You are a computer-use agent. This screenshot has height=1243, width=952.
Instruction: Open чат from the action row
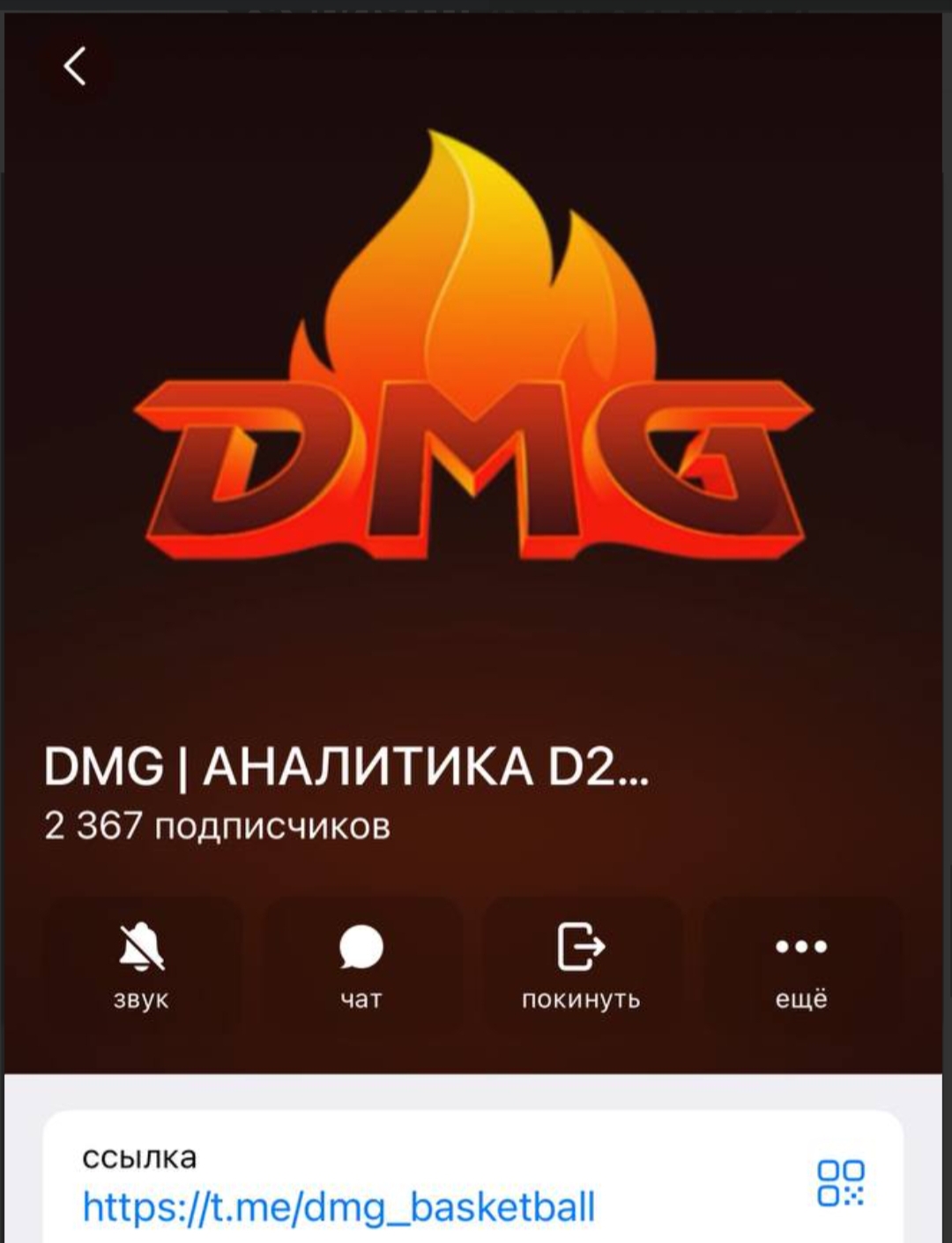(361, 965)
